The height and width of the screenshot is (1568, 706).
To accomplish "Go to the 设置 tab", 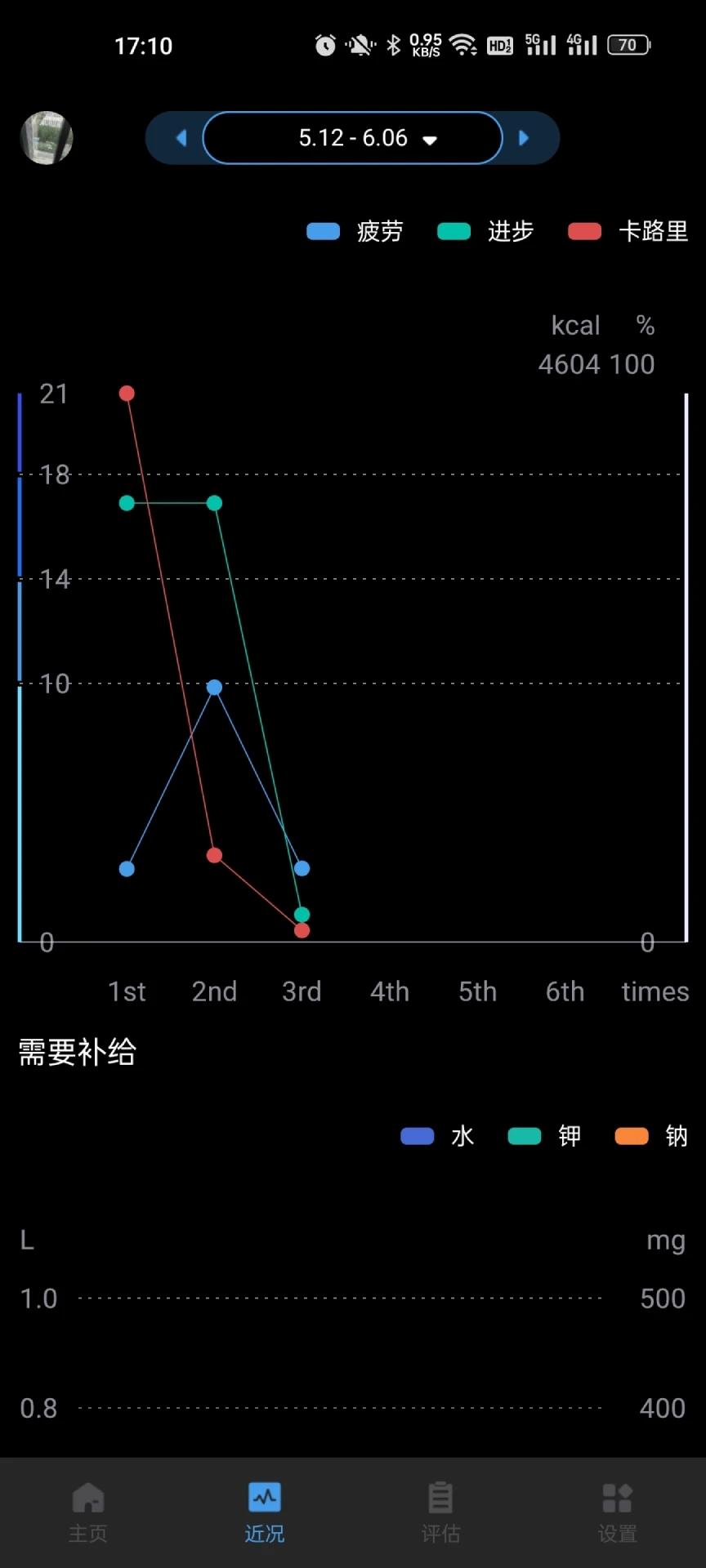I will (x=618, y=1512).
